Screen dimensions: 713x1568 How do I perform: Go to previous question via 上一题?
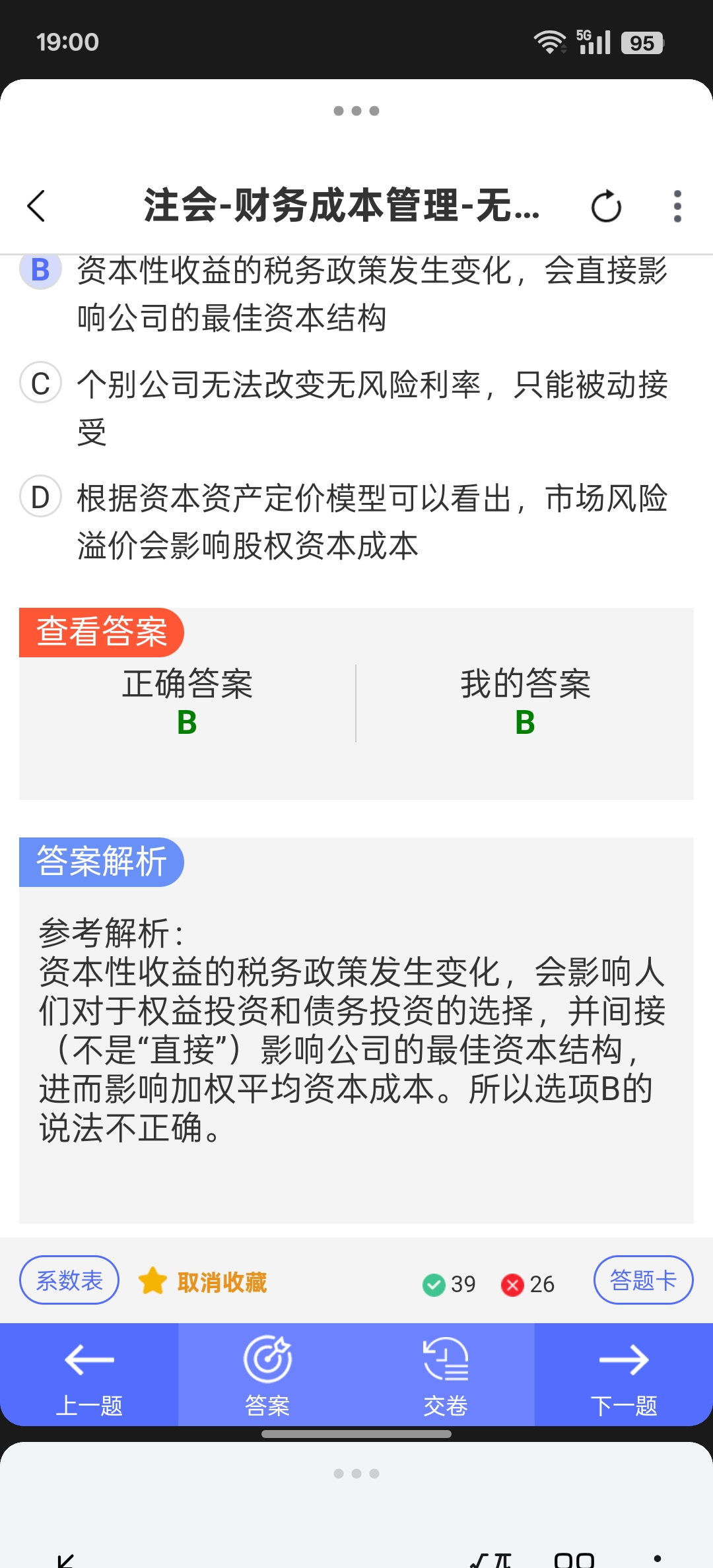pos(89,1375)
